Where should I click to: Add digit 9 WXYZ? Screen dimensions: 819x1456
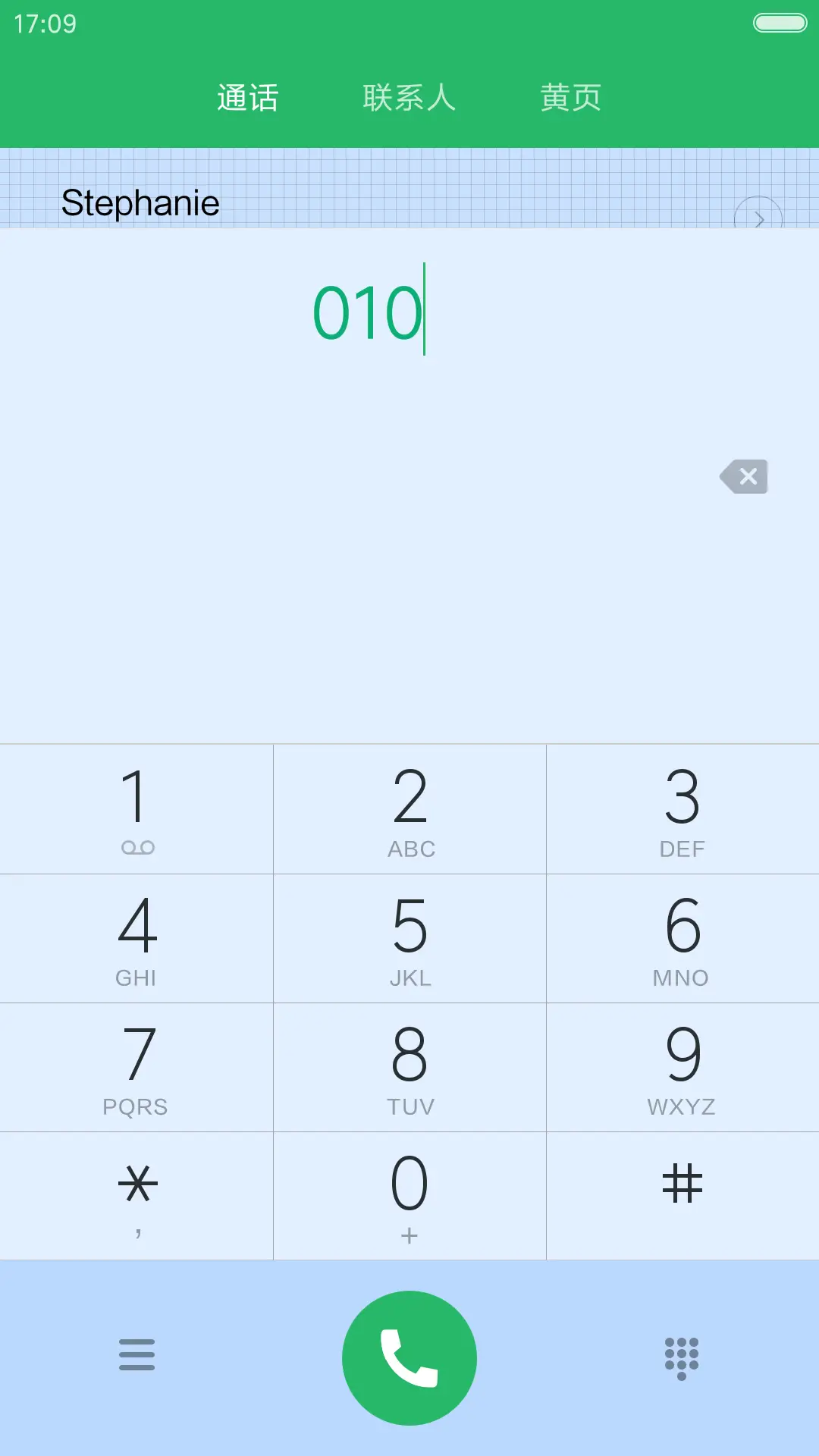point(682,1067)
